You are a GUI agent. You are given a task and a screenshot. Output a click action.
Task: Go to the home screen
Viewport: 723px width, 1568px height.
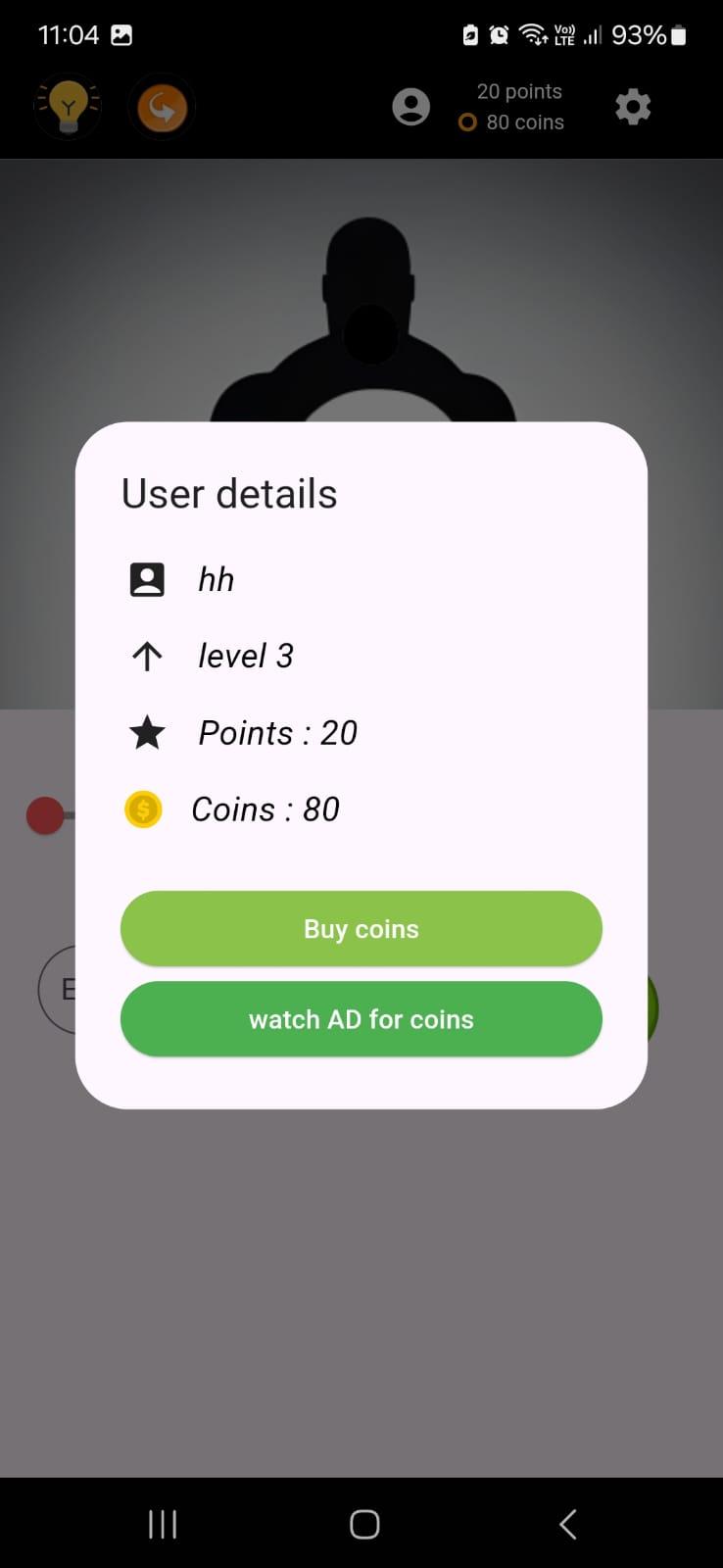[x=364, y=1524]
